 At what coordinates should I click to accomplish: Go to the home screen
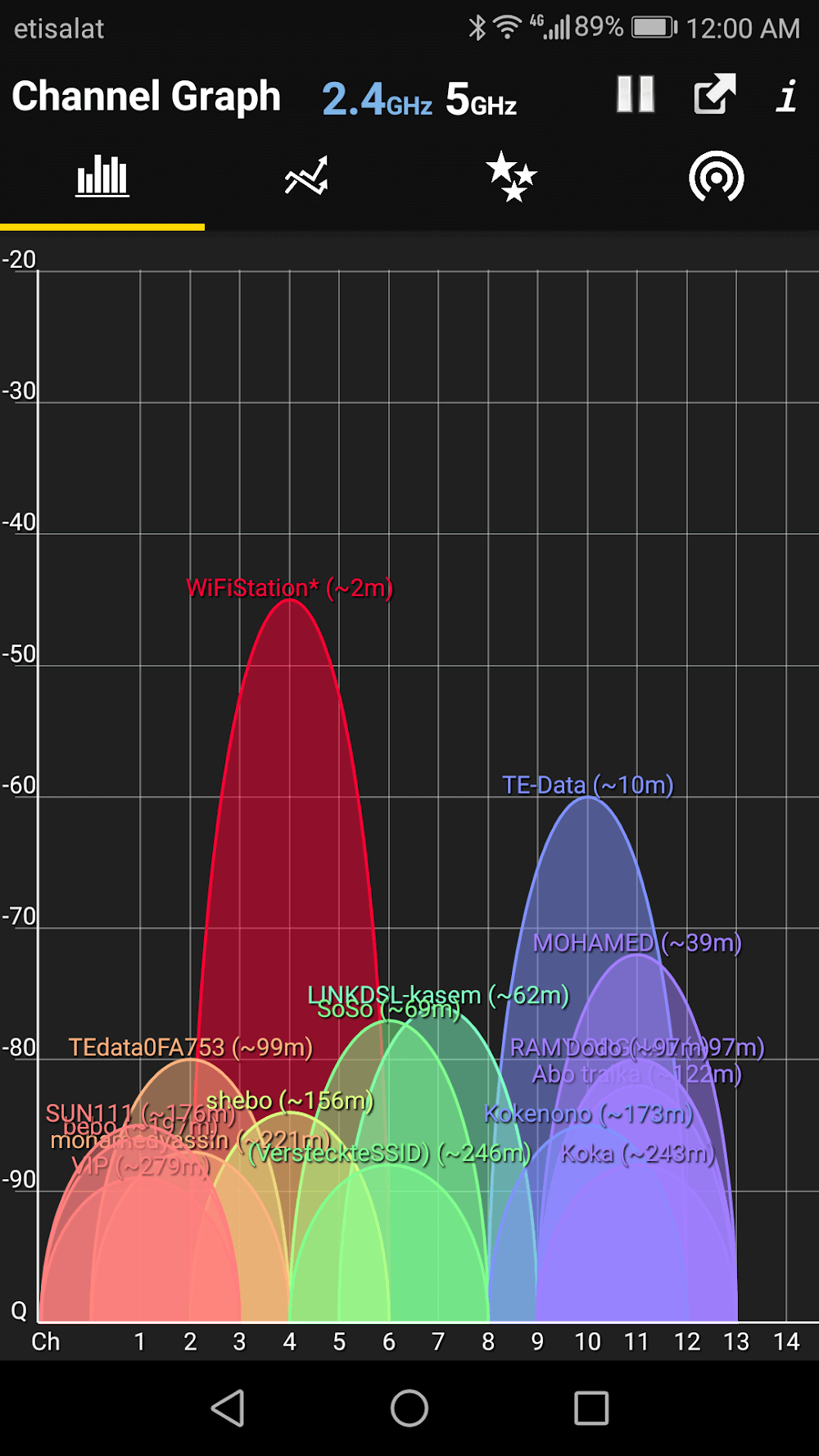pyautogui.click(x=409, y=1409)
